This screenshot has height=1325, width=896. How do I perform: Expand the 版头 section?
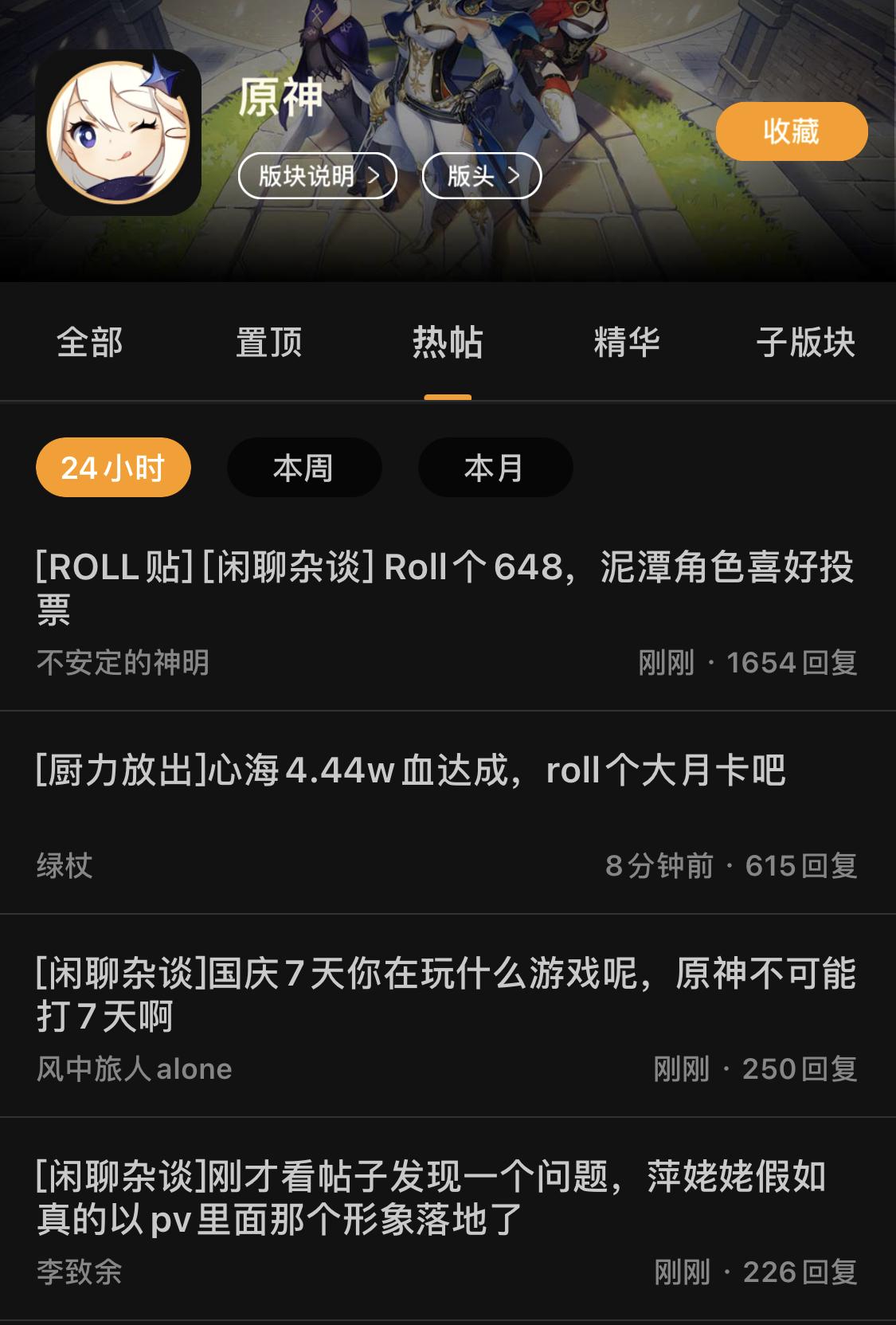(x=482, y=174)
